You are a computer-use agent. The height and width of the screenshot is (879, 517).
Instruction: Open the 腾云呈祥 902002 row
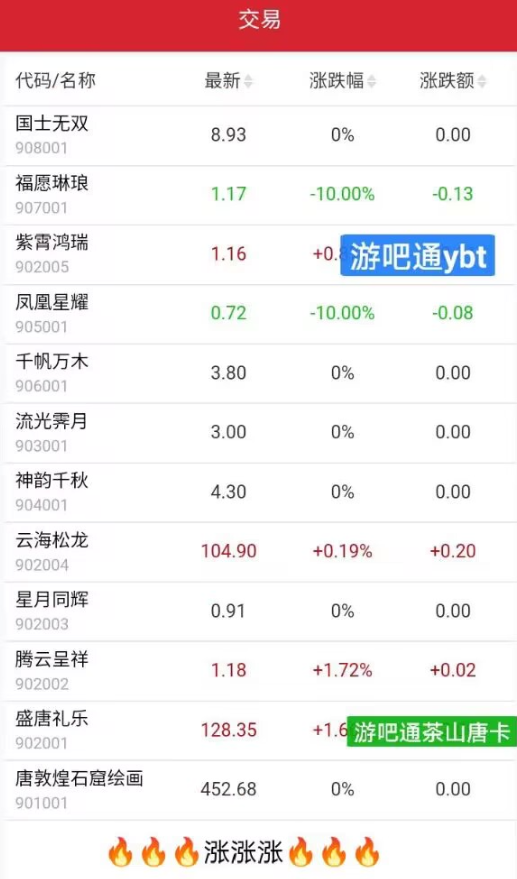pyautogui.click(x=258, y=671)
